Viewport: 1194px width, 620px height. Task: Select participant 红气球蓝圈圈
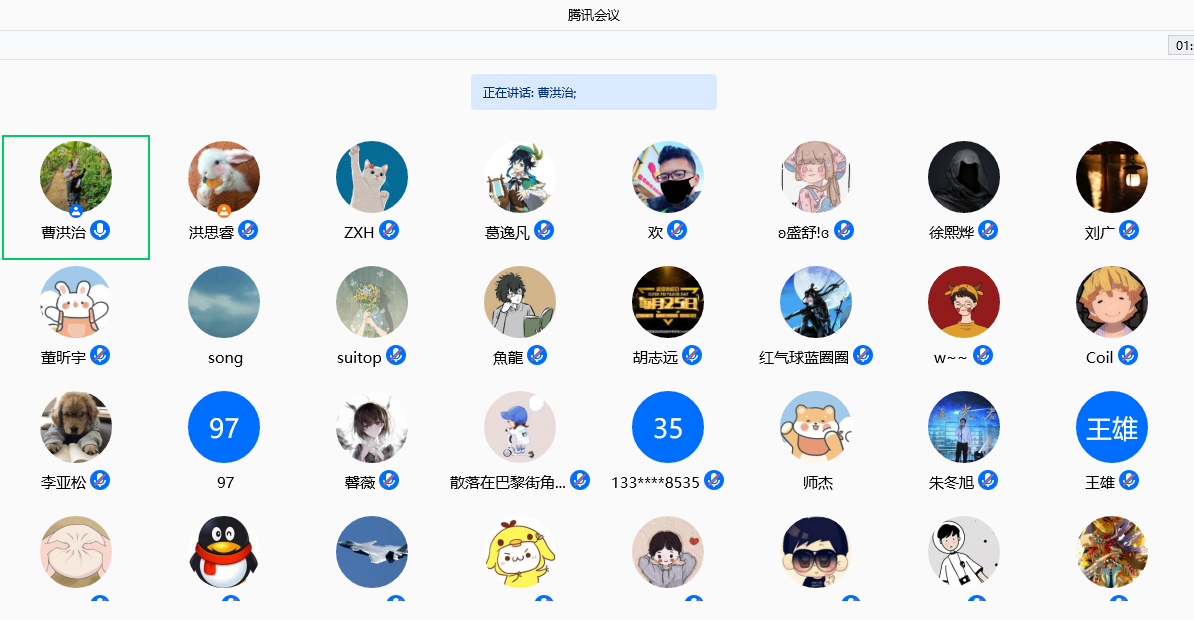816,303
